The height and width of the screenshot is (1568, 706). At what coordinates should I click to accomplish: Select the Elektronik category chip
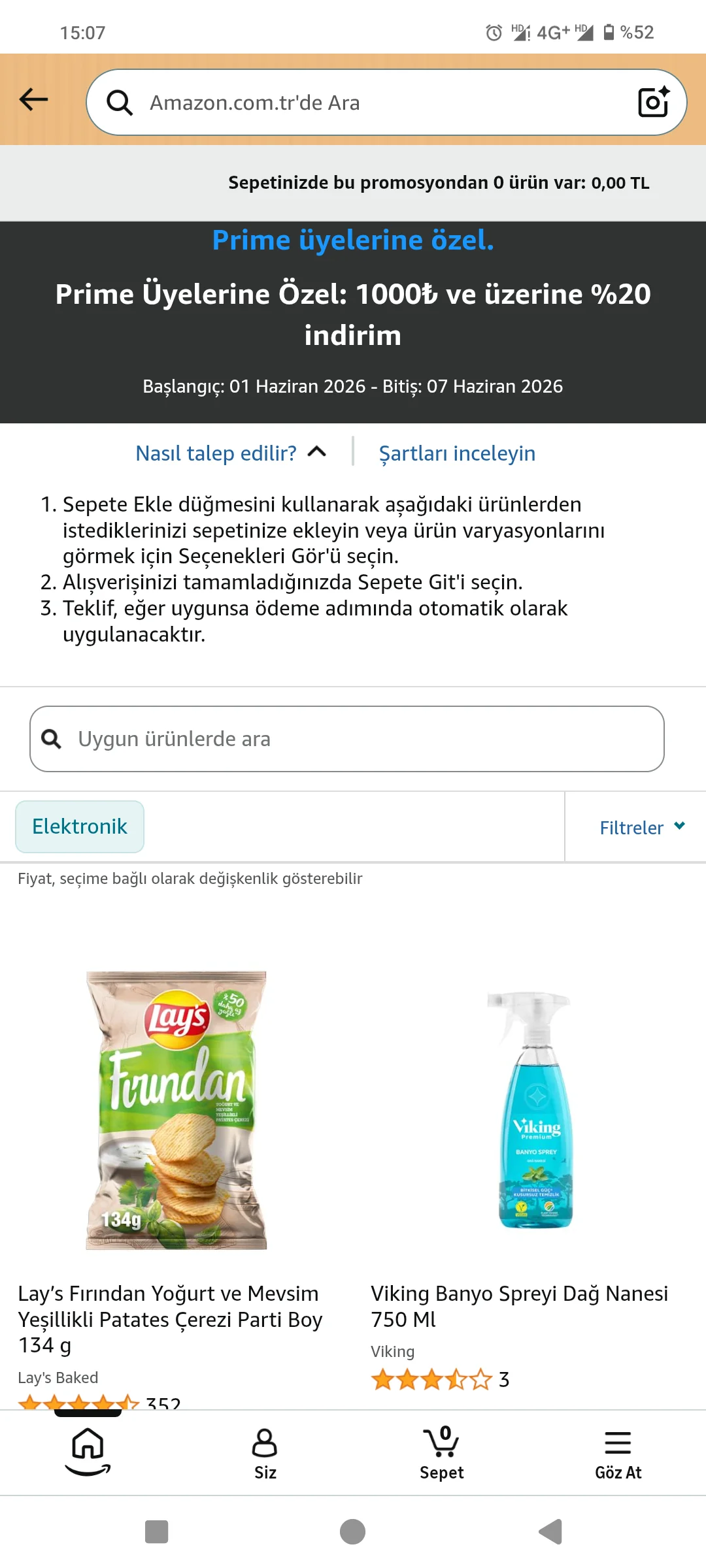[x=80, y=826]
